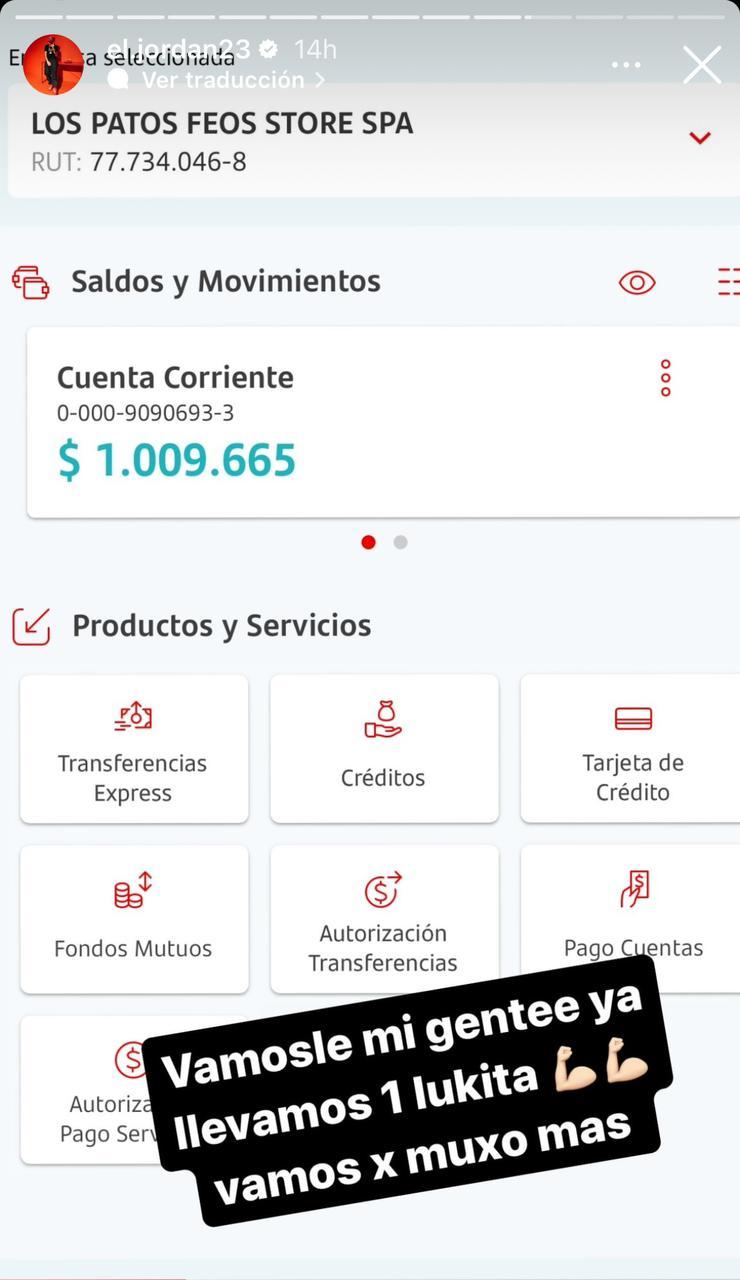Close the story viewer
Viewport: 740px width, 1280px height.
(x=702, y=65)
